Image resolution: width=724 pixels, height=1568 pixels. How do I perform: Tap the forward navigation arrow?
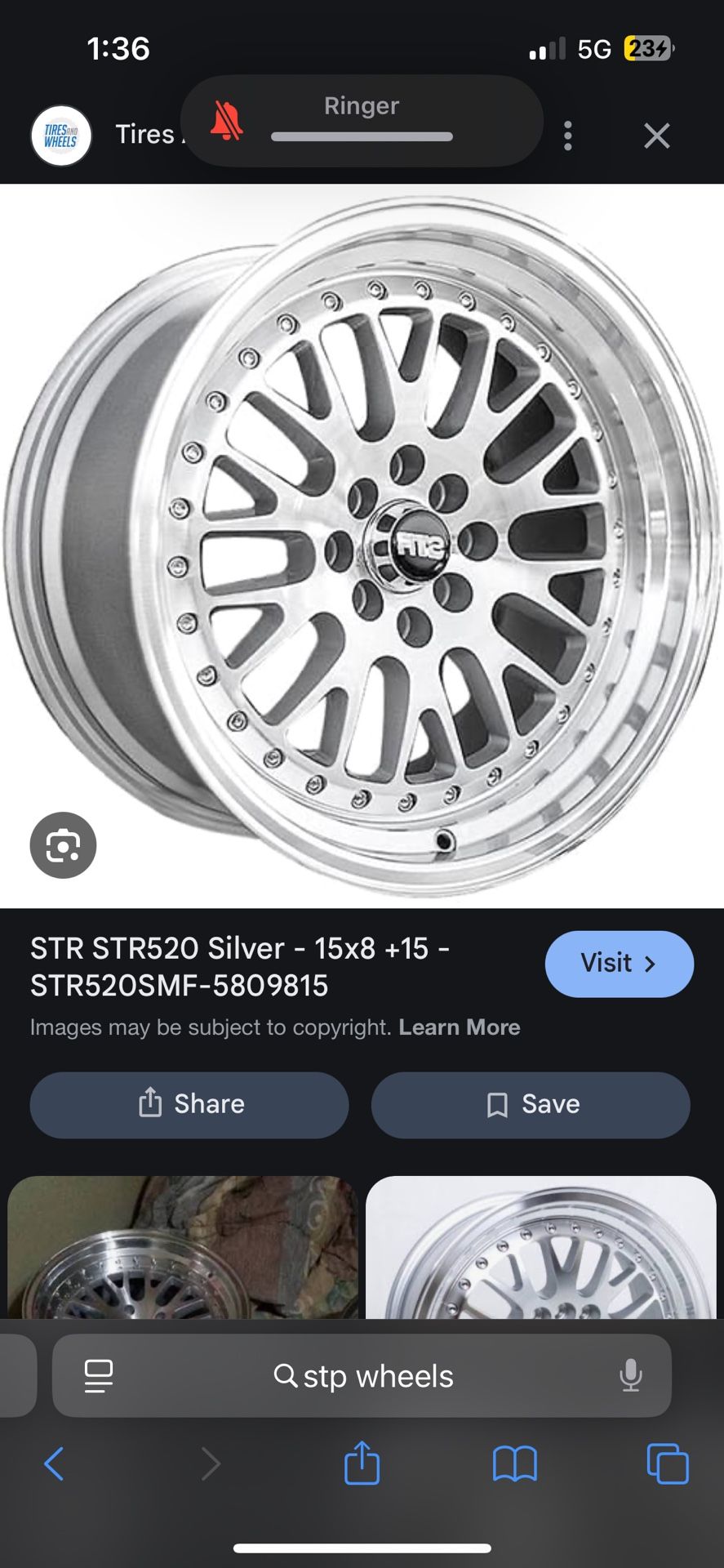coord(211,1464)
